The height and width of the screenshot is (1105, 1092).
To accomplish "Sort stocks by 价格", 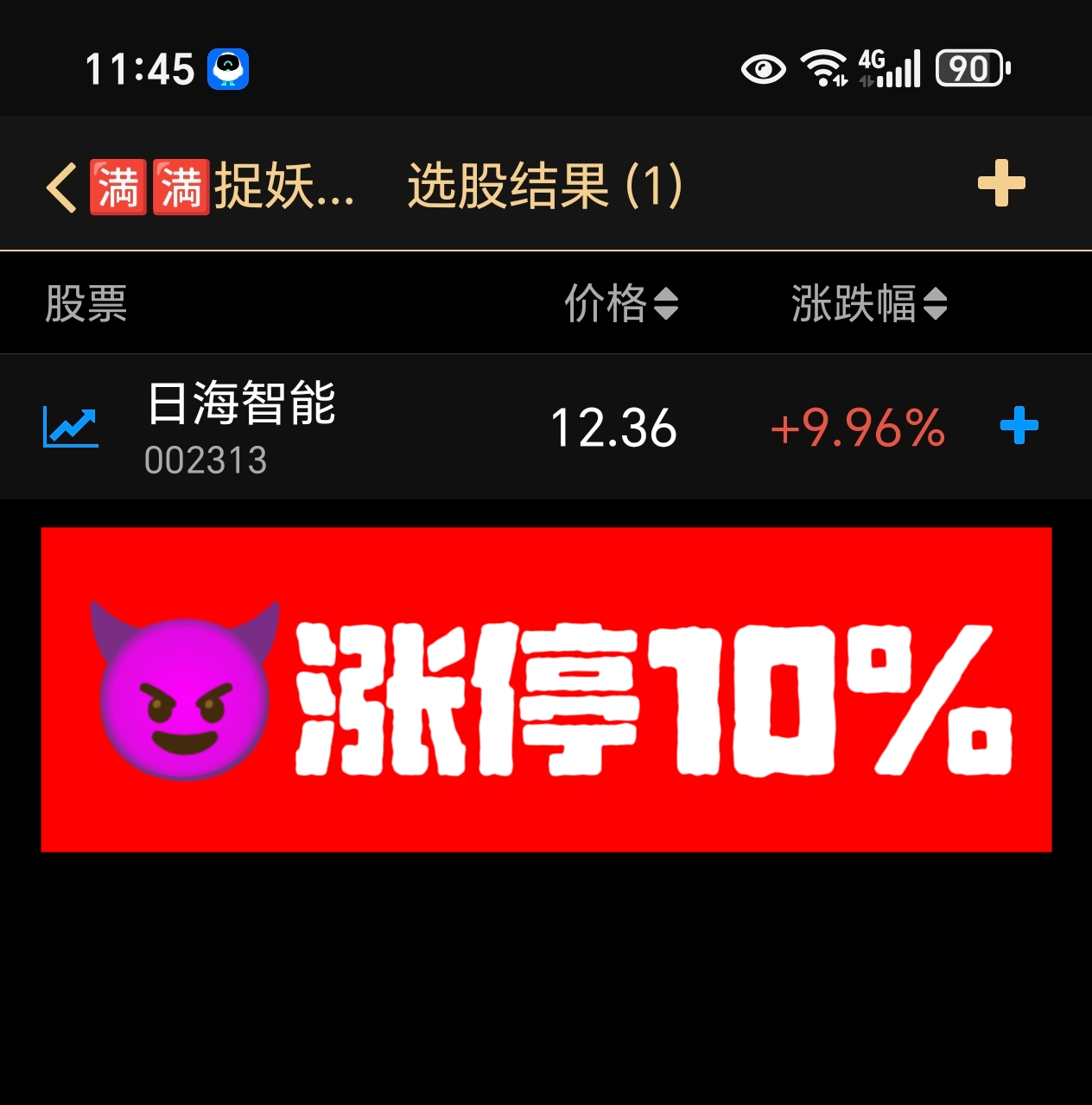I will click(620, 304).
